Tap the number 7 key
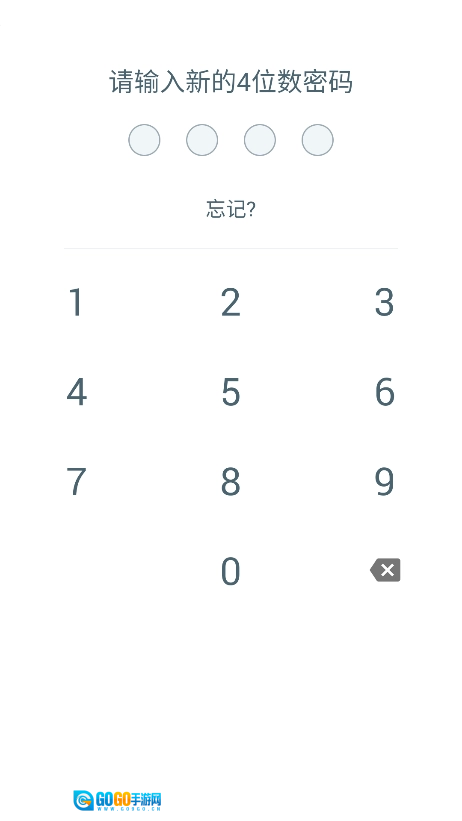The image size is (462, 821). pos(76,481)
